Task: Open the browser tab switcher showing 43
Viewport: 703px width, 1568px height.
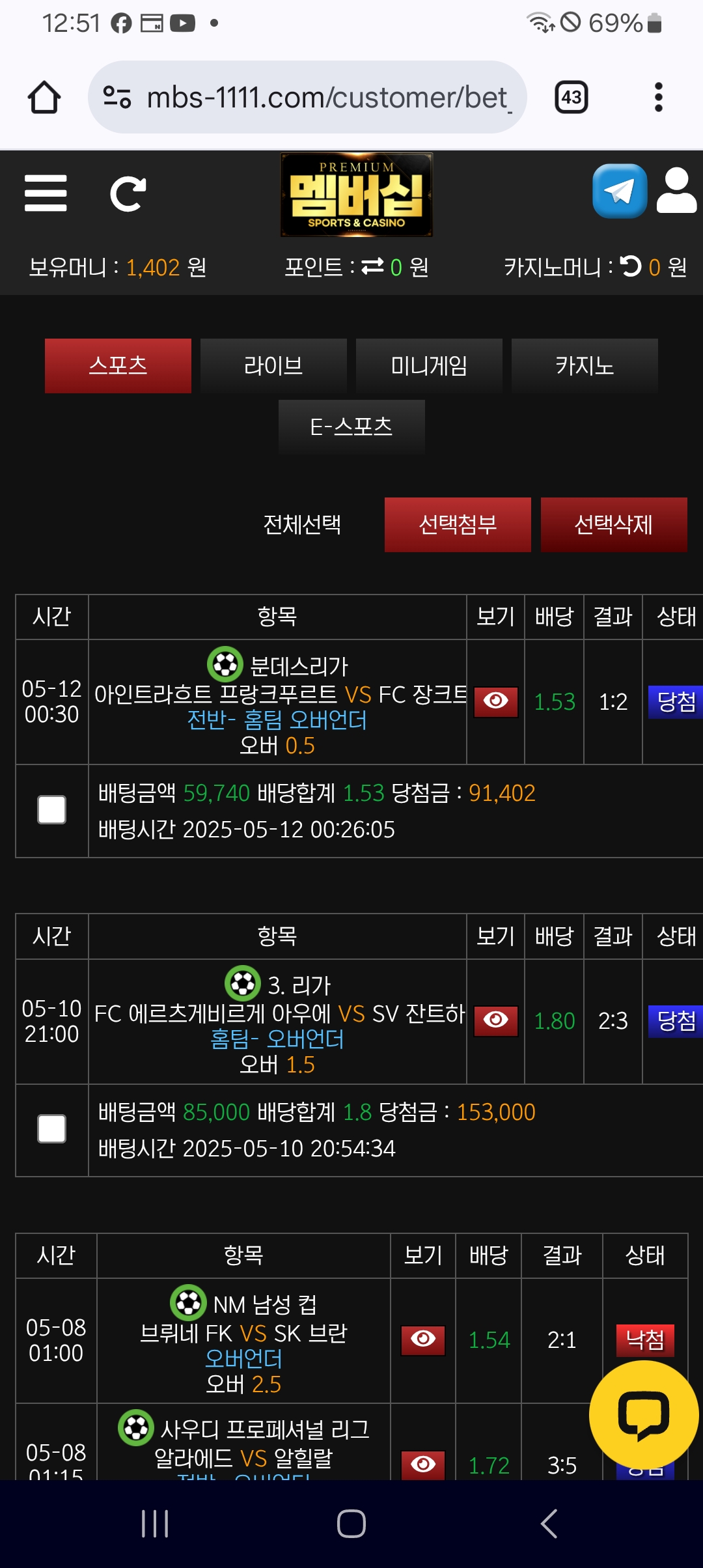Action: [x=572, y=97]
